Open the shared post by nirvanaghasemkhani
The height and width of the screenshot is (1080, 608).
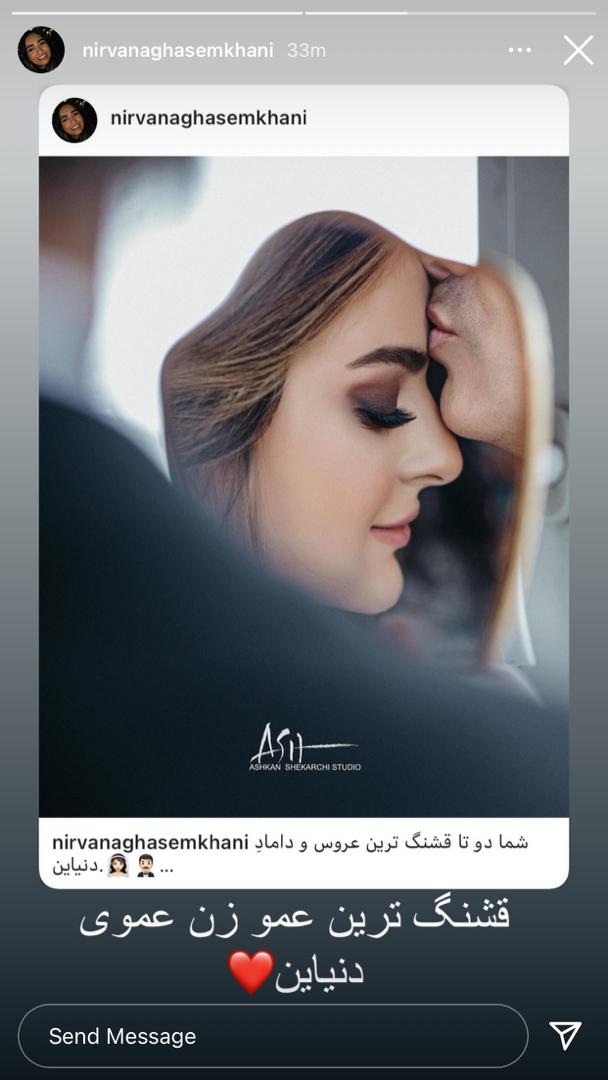click(304, 486)
